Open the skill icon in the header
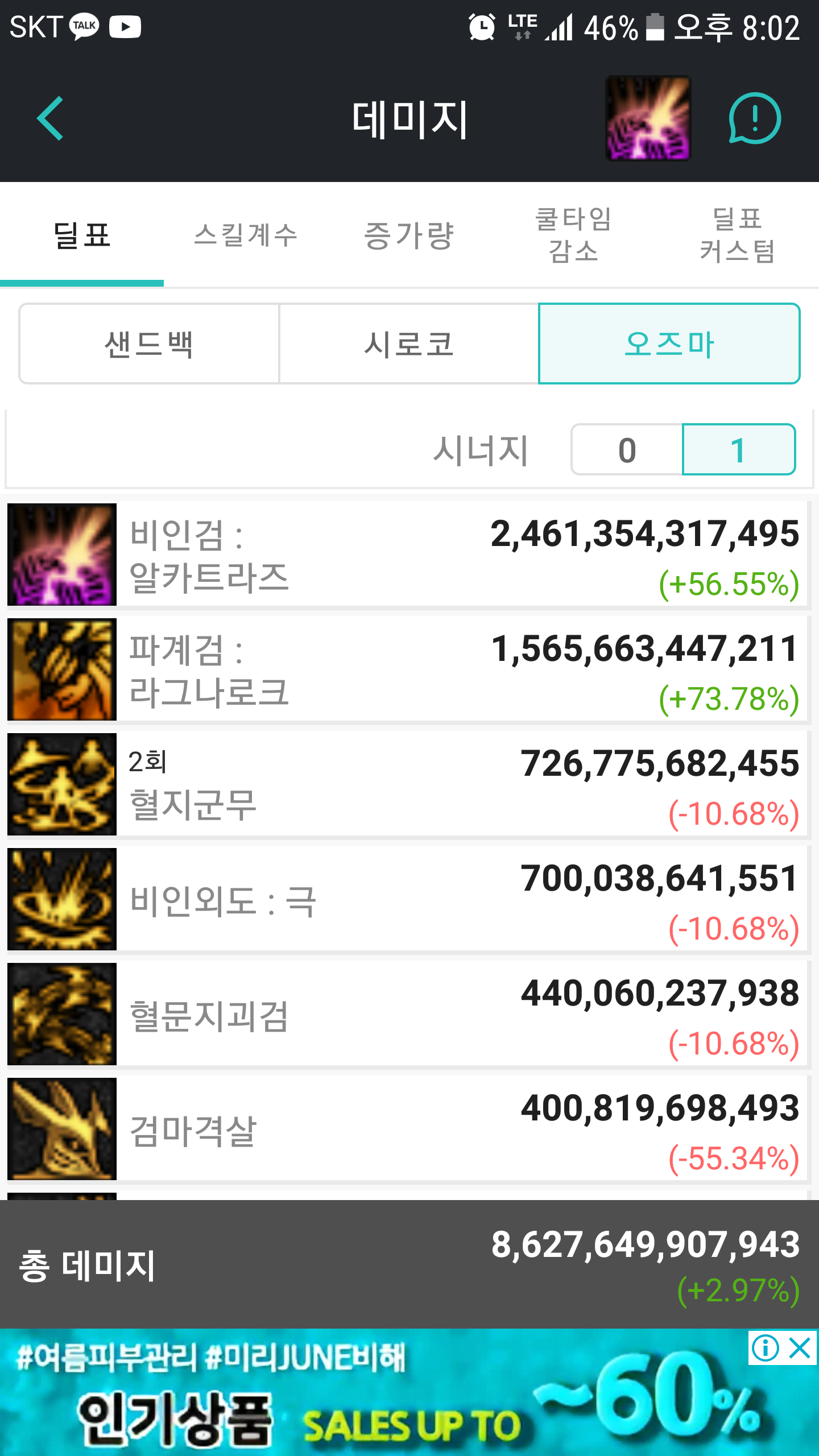The image size is (819, 1456). 648,118
